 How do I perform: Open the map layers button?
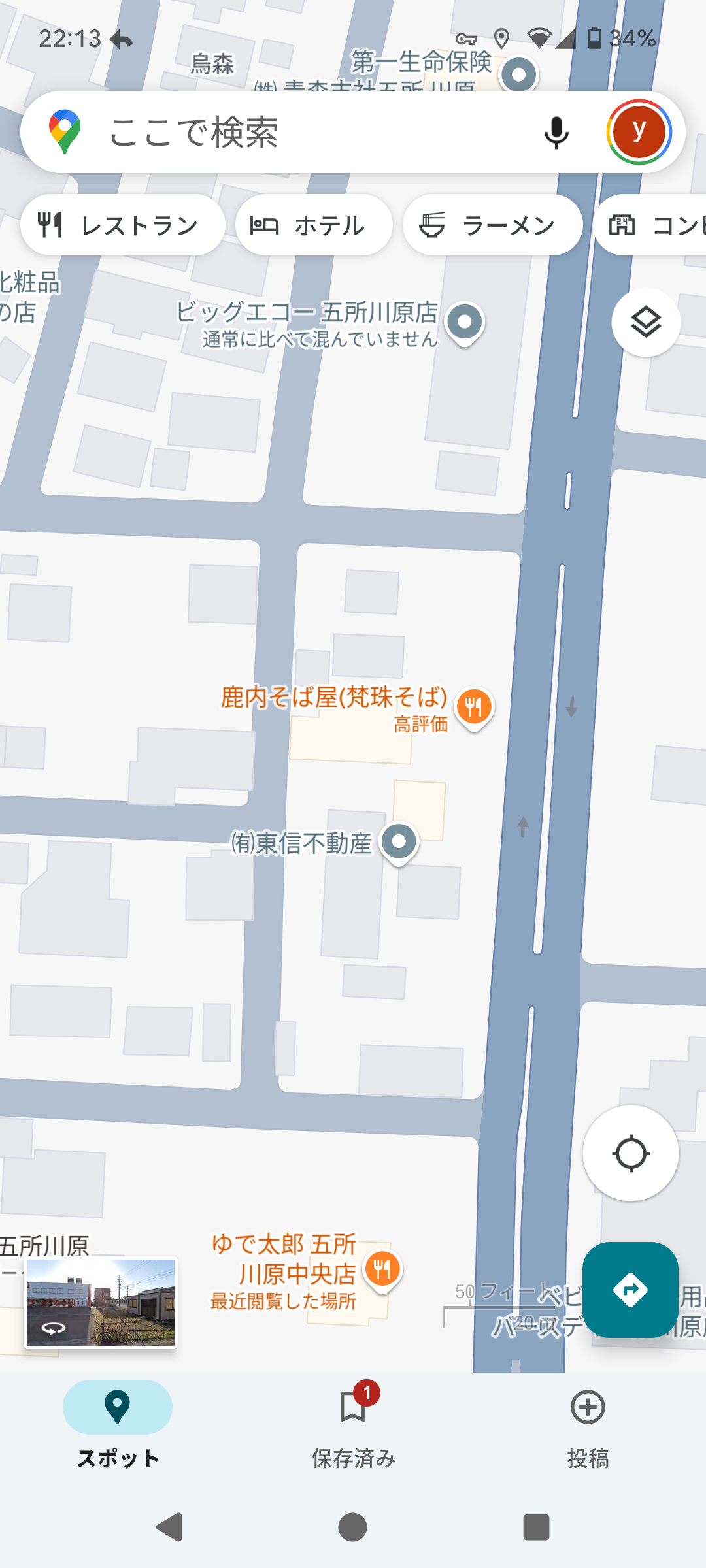[646, 322]
